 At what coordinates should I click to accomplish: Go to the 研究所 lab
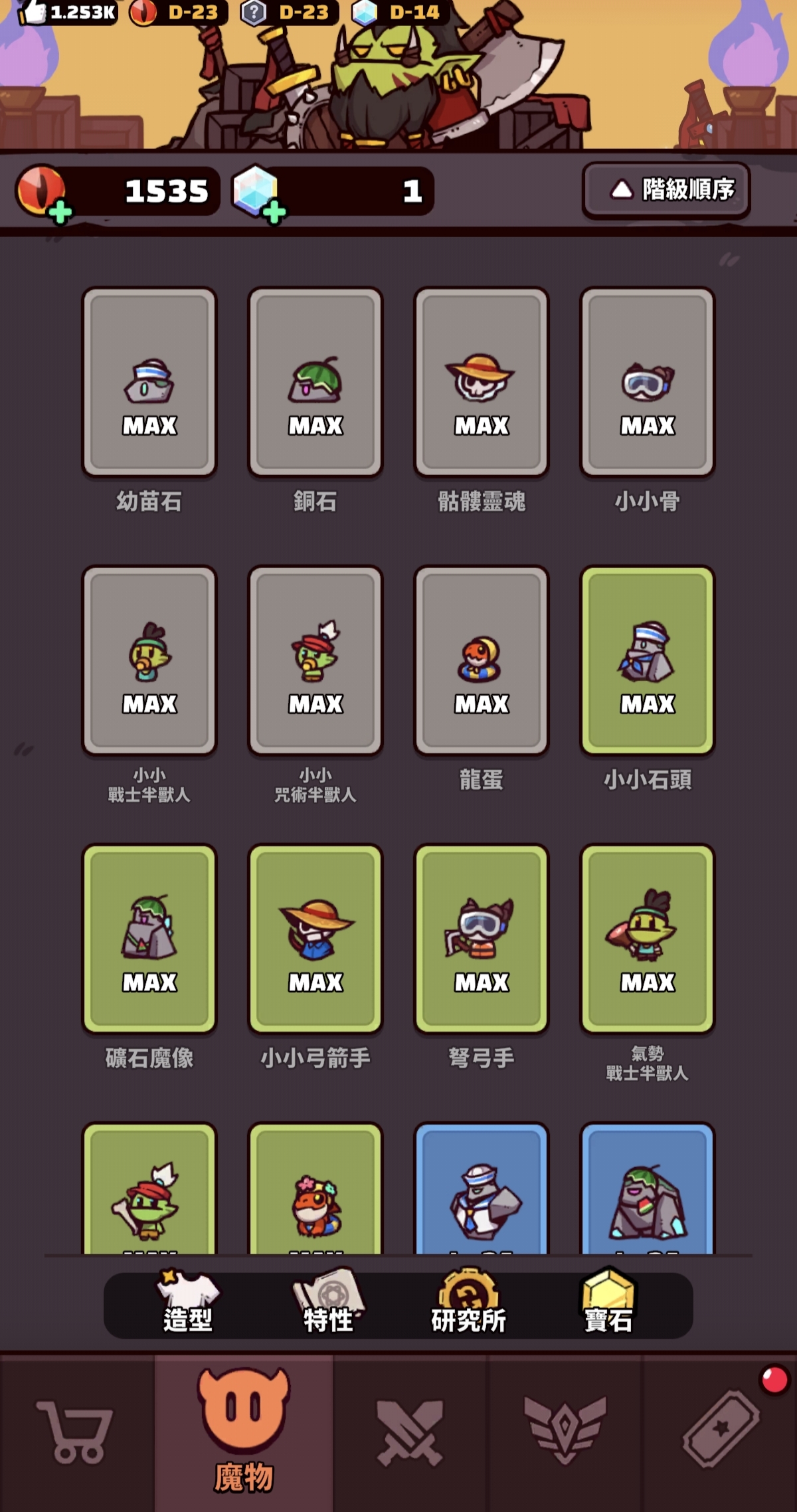coord(468,1303)
